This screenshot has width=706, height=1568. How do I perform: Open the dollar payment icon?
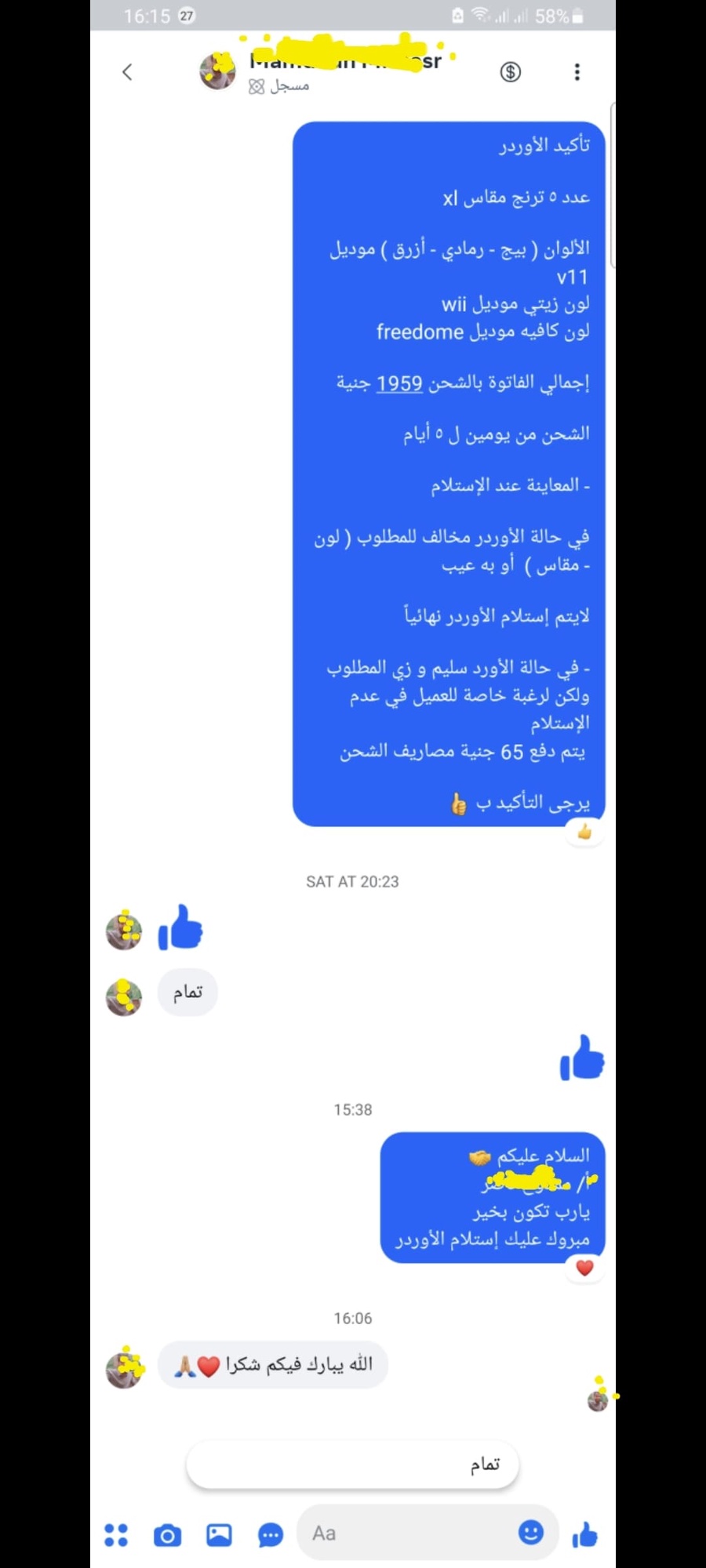[511, 72]
